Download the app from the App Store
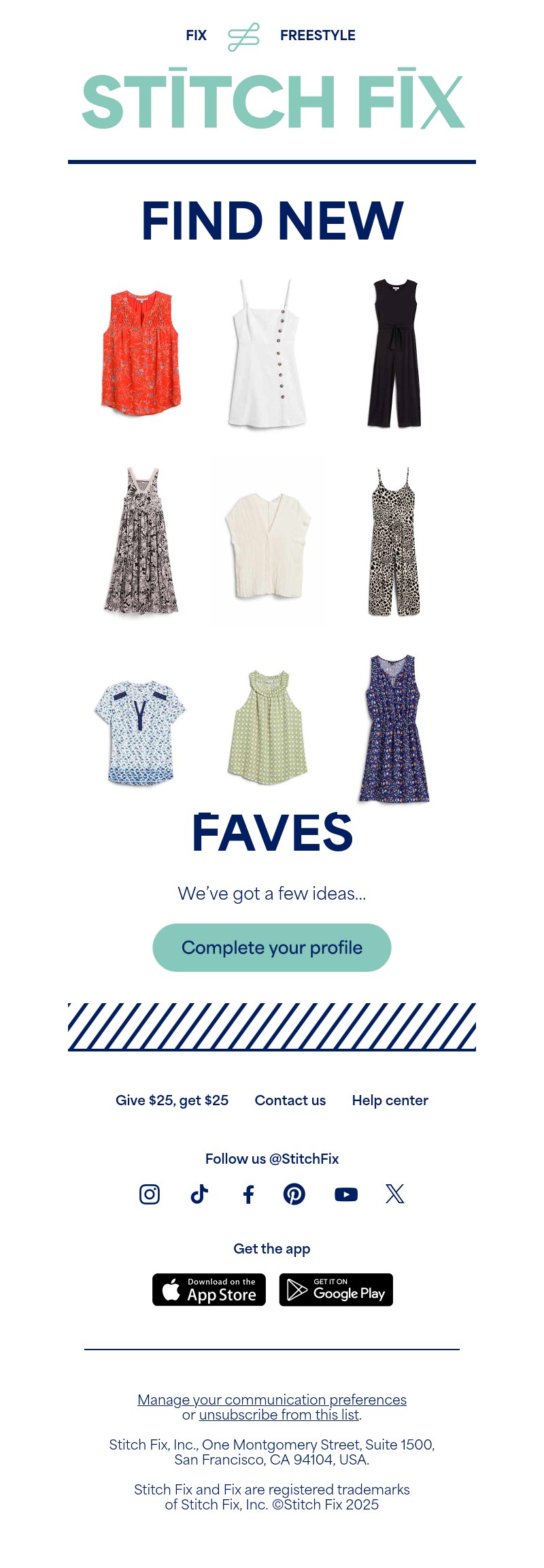Image resolution: width=544 pixels, height=1568 pixels. coord(209,1290)
